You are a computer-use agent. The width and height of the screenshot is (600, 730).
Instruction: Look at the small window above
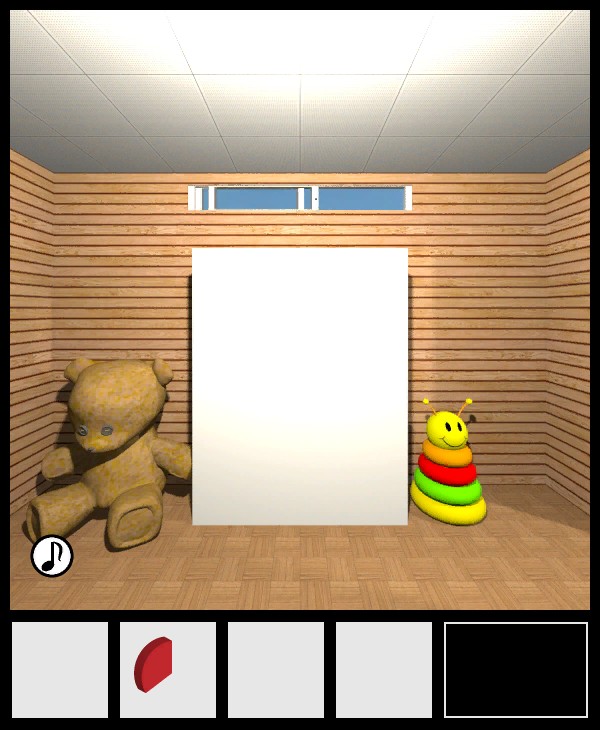[x=300, y=198]
